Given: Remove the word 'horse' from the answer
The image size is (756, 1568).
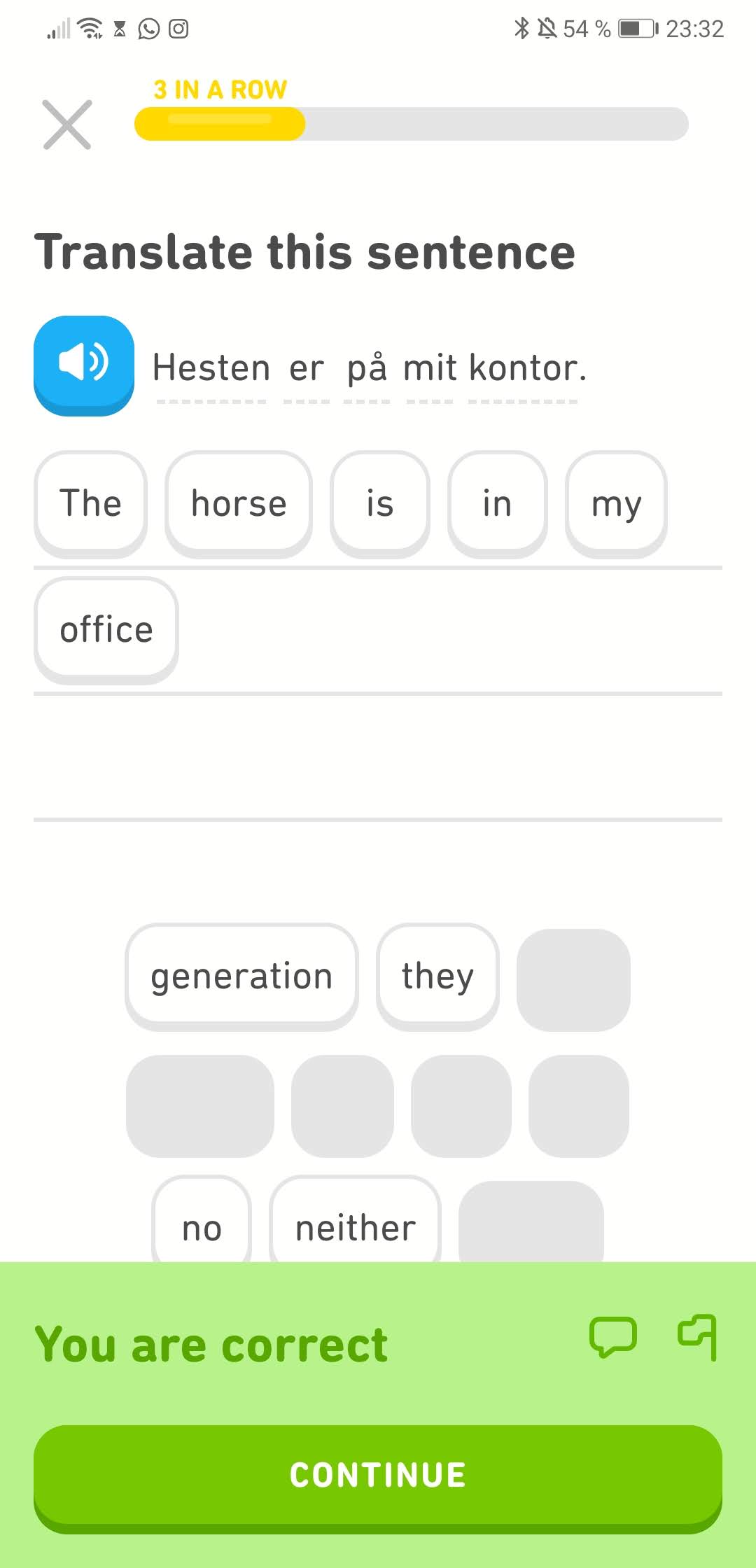Looking at the screenshot, I should coord(239,503).
